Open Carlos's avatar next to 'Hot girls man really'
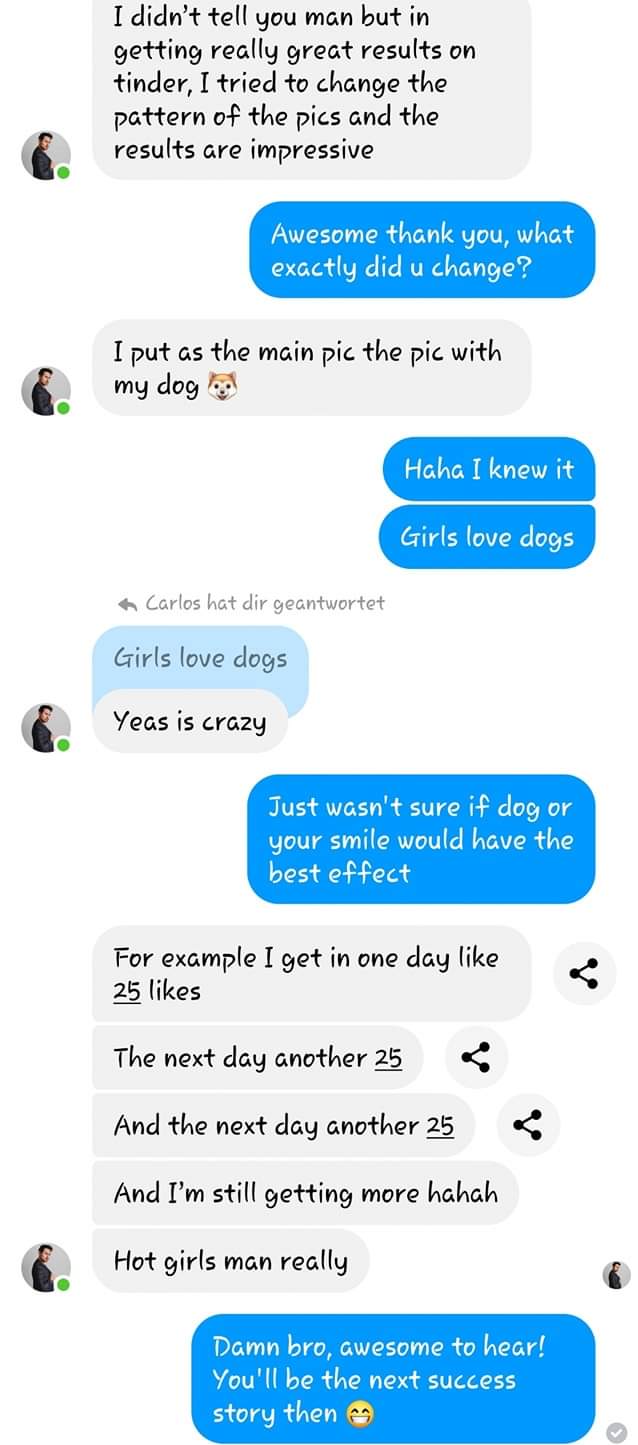 pos(46,1267)
